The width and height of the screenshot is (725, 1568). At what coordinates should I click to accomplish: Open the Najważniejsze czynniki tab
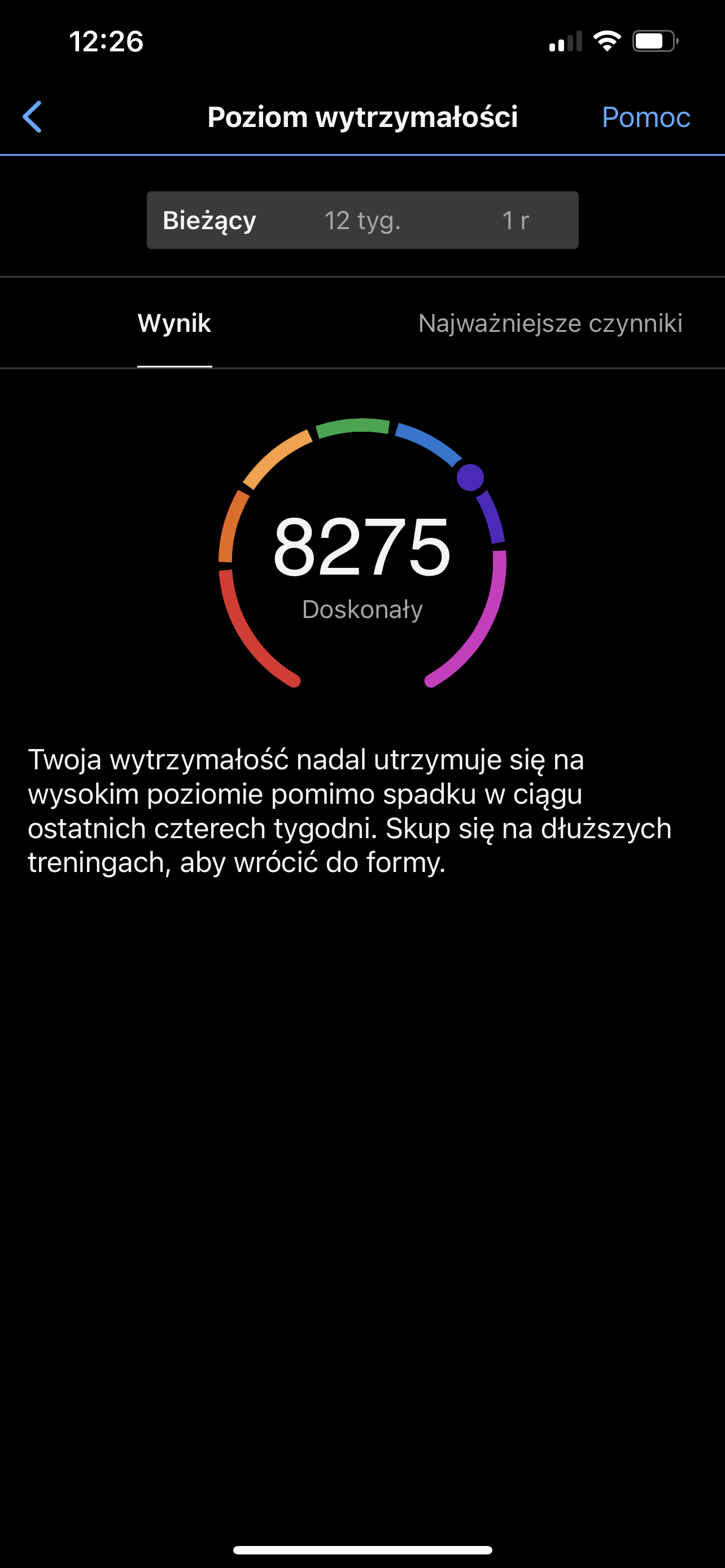click(550, 323)
